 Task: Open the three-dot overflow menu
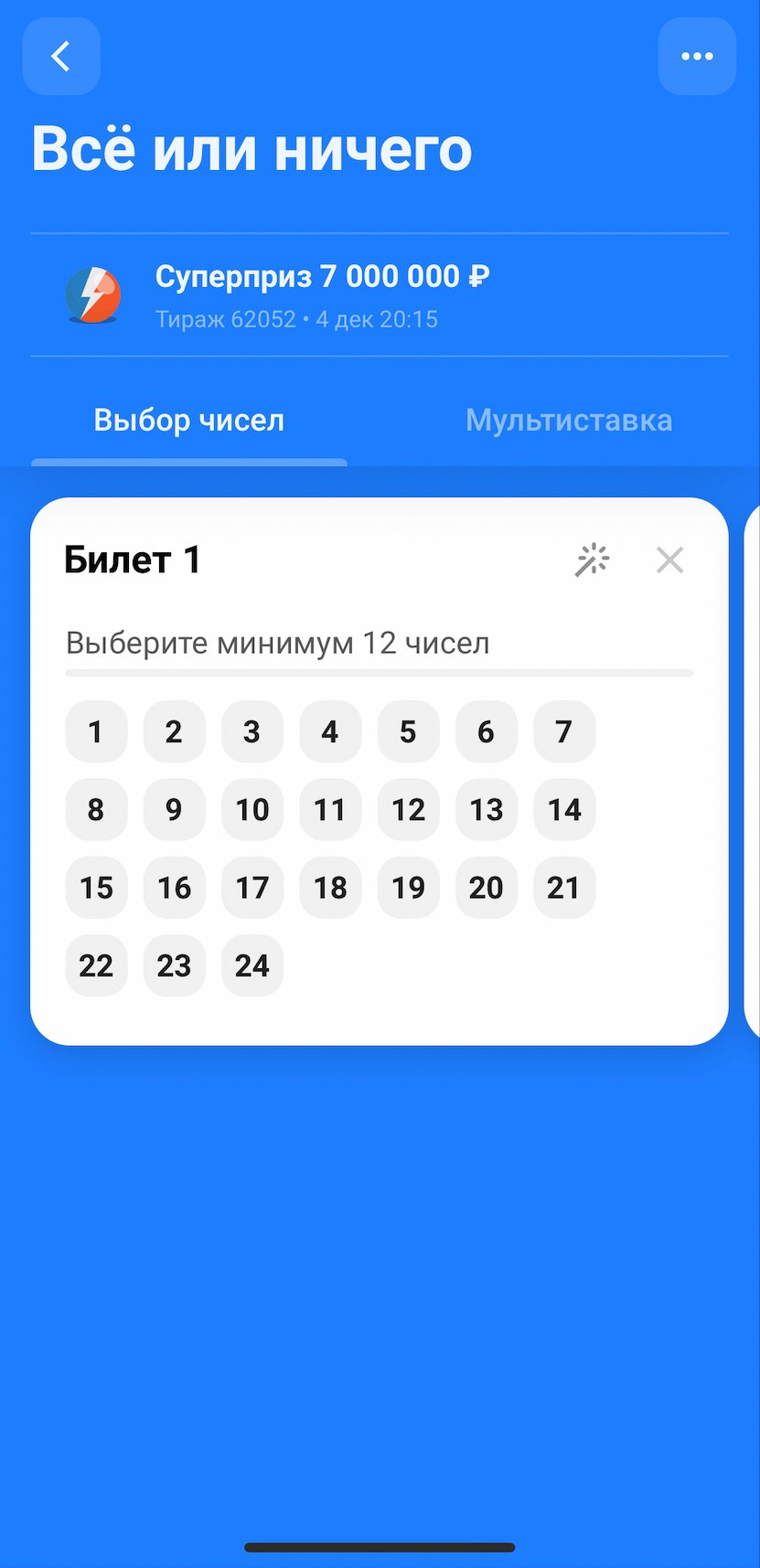click(697, 57)
